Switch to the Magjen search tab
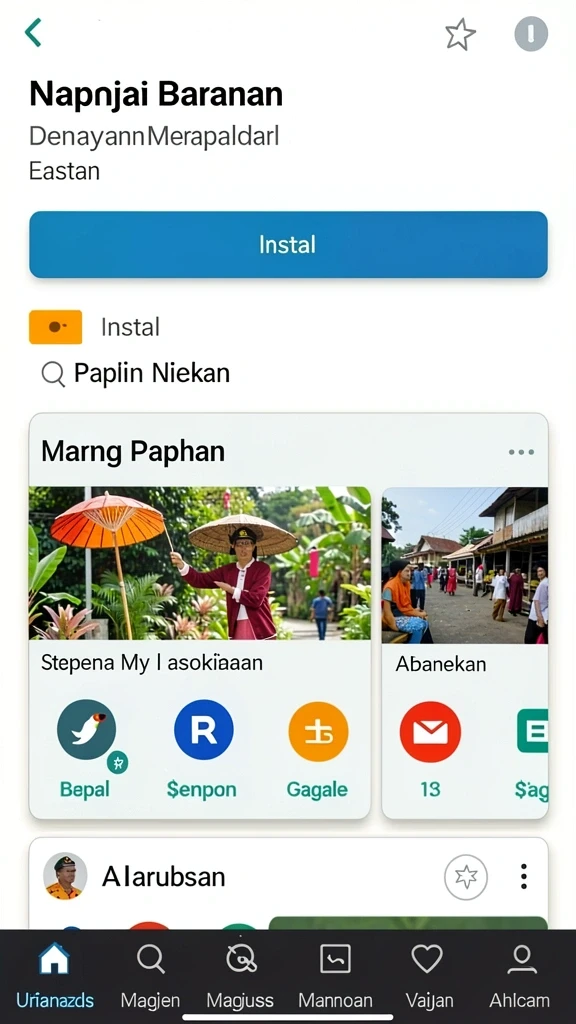576x1024 pixels. (150, 975)
